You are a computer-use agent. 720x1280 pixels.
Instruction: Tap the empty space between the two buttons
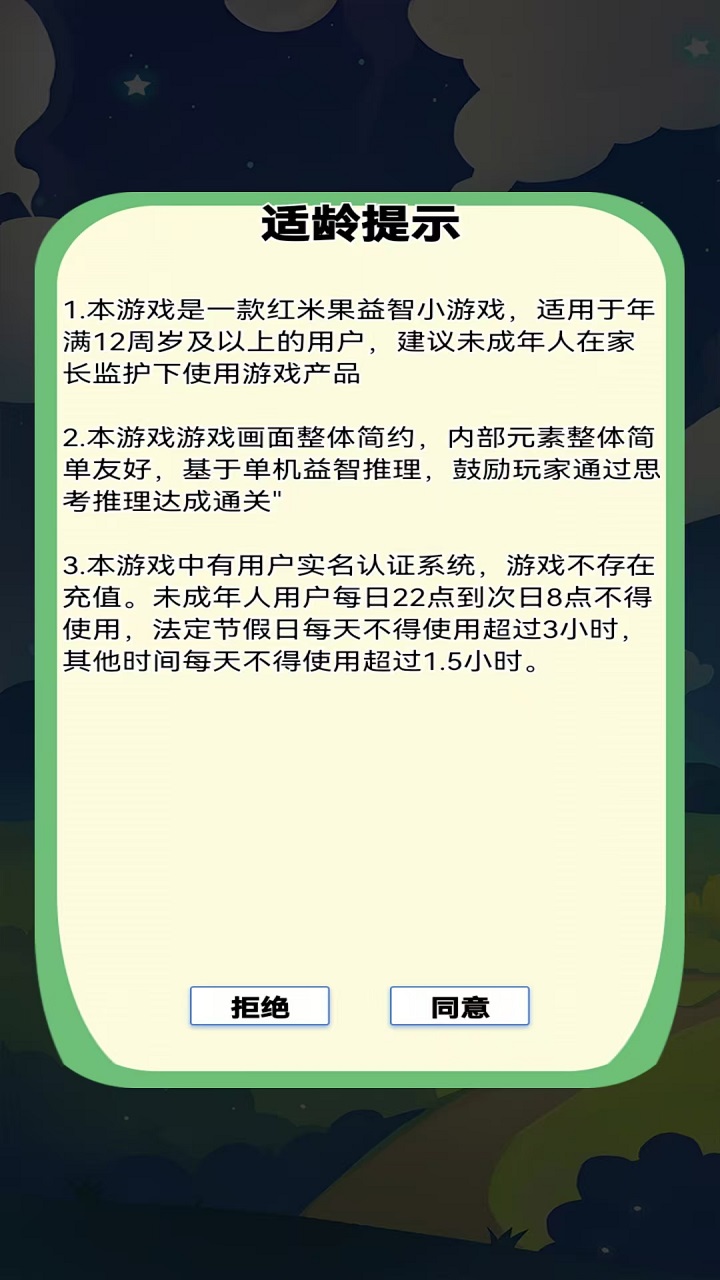[x=360, y=1006]
